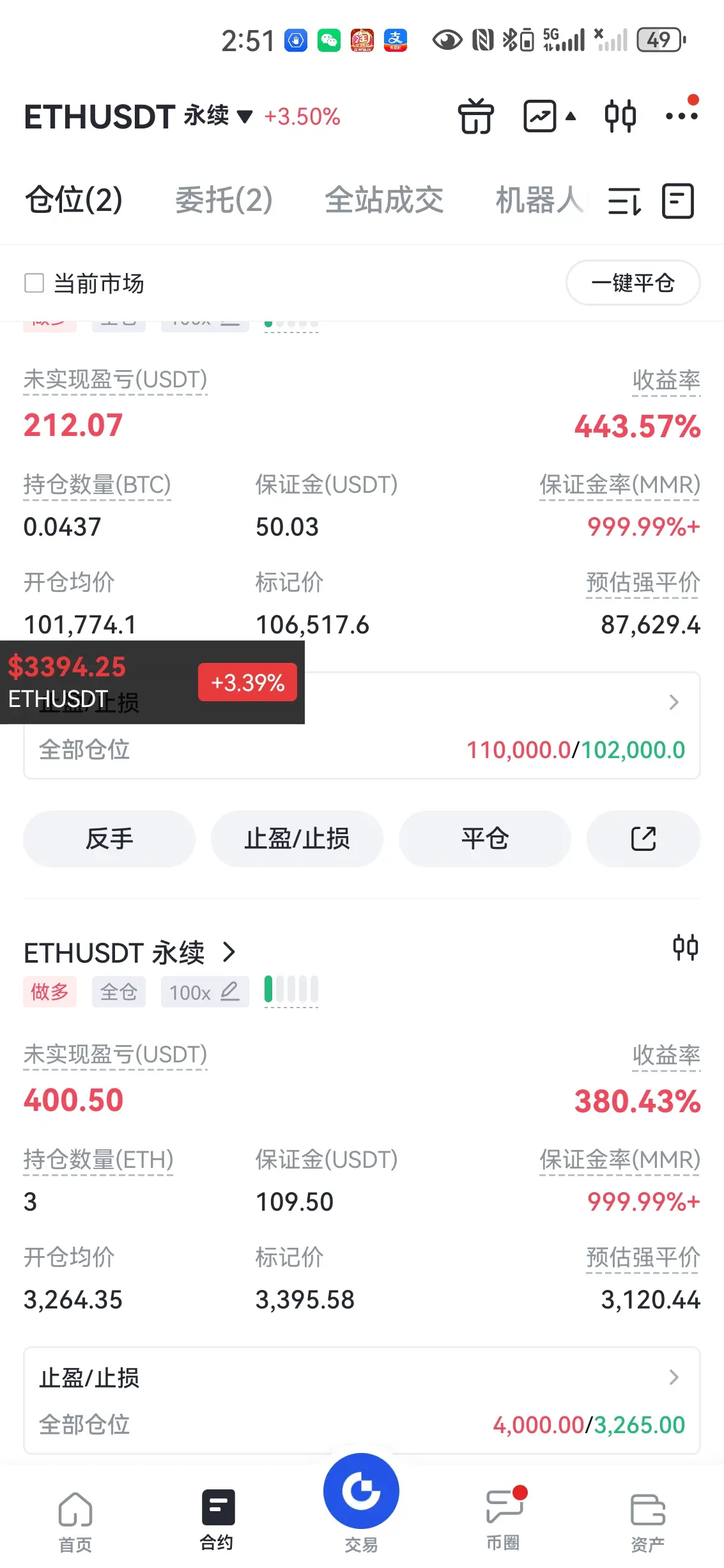Open the sort list icon
This screenshot has height=1568, width=724.
point(624,201)
